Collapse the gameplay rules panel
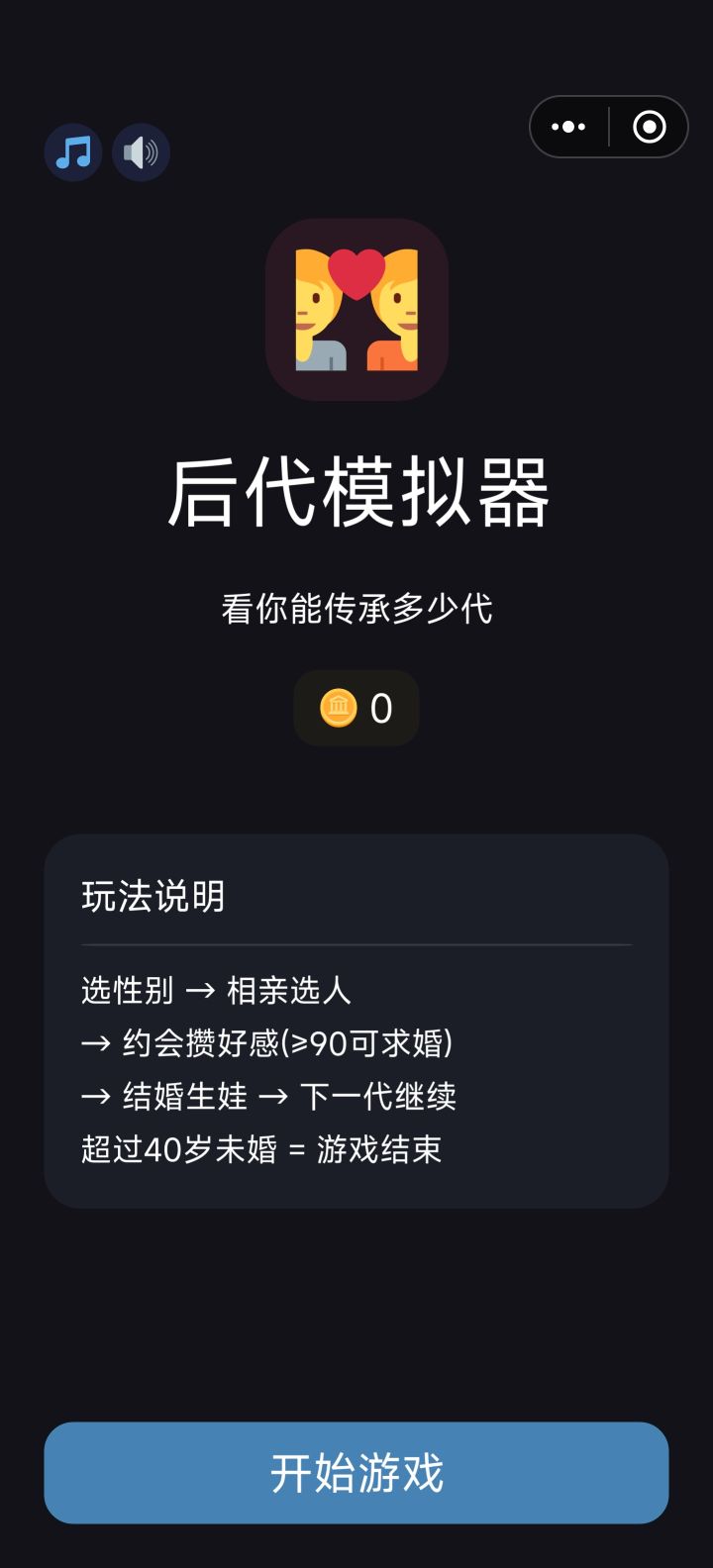Image resolution: width=713 pixels, height=1568 pixels. tap(356, 1020)
